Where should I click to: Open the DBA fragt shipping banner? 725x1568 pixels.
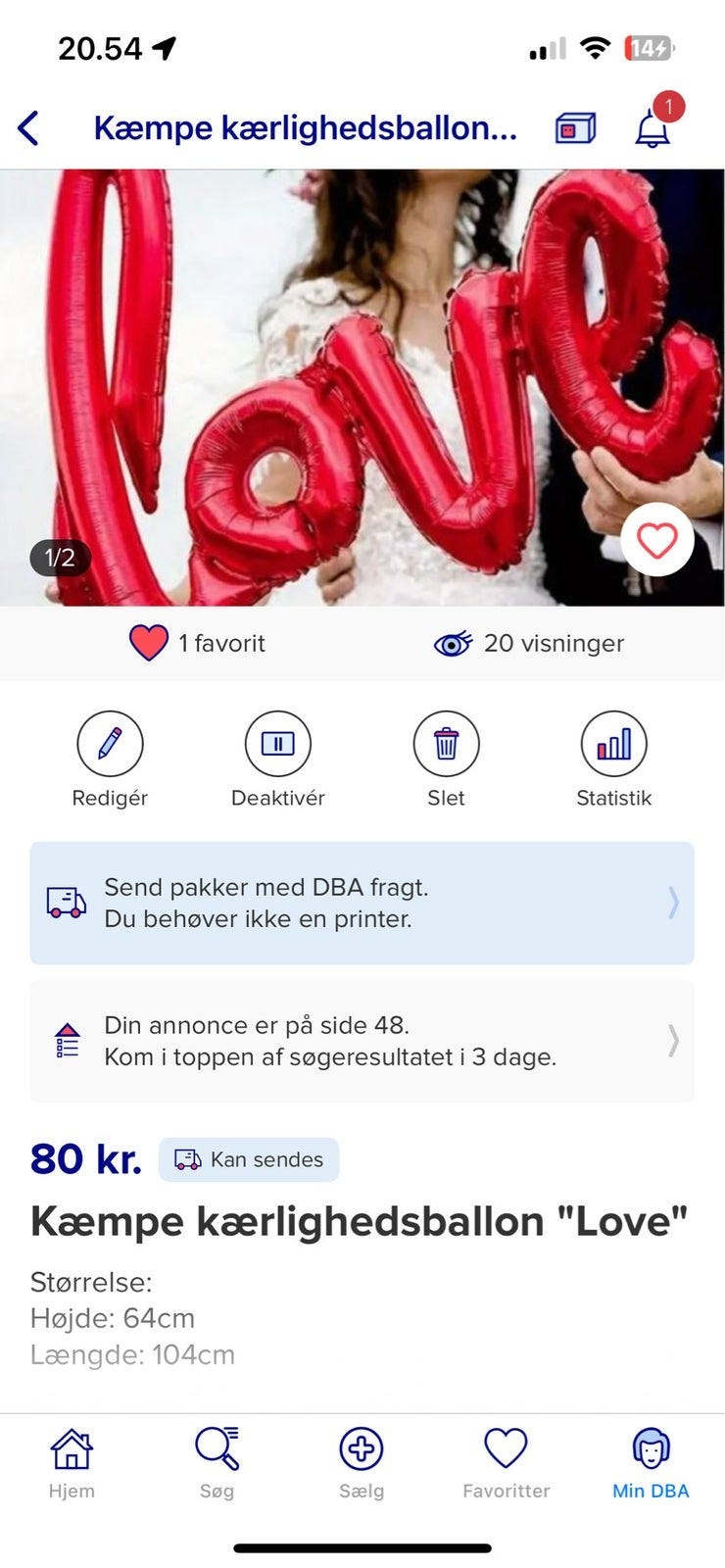click(x=362, y=903)
